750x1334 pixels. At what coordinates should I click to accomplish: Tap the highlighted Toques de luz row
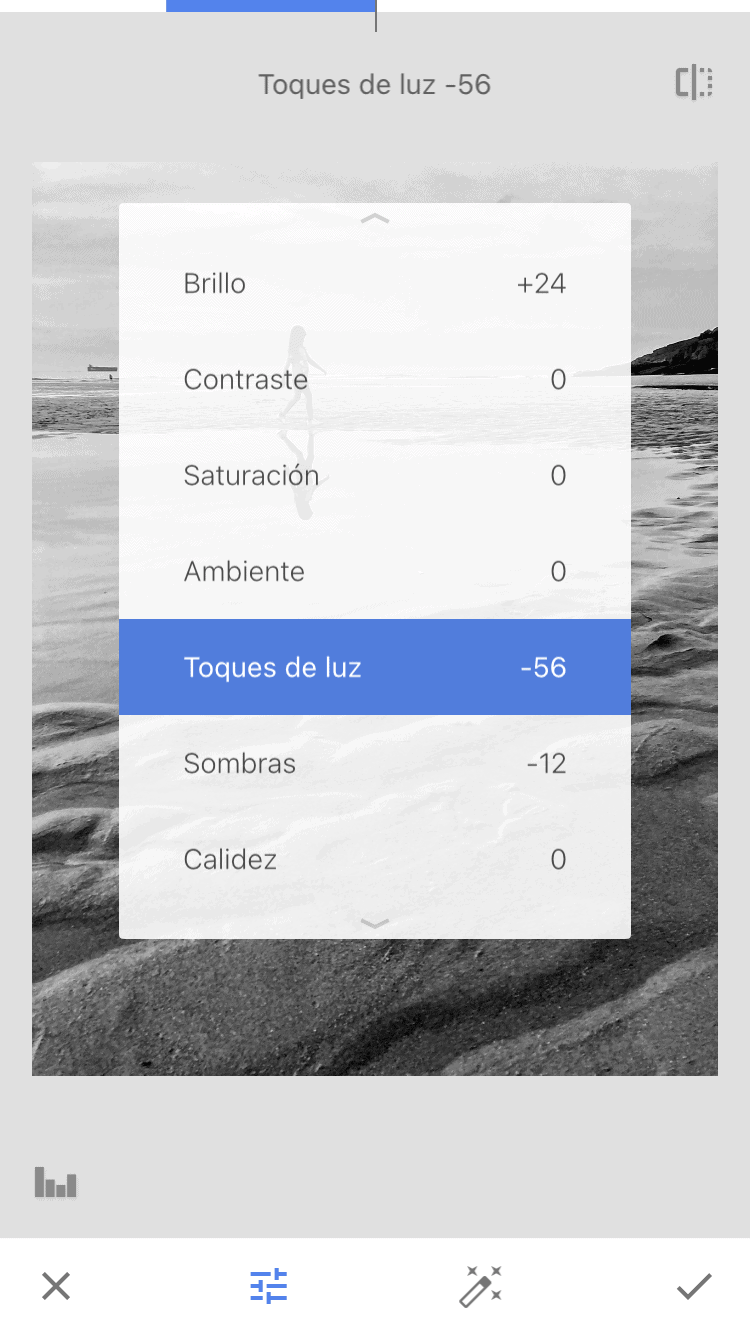[375, 667]
